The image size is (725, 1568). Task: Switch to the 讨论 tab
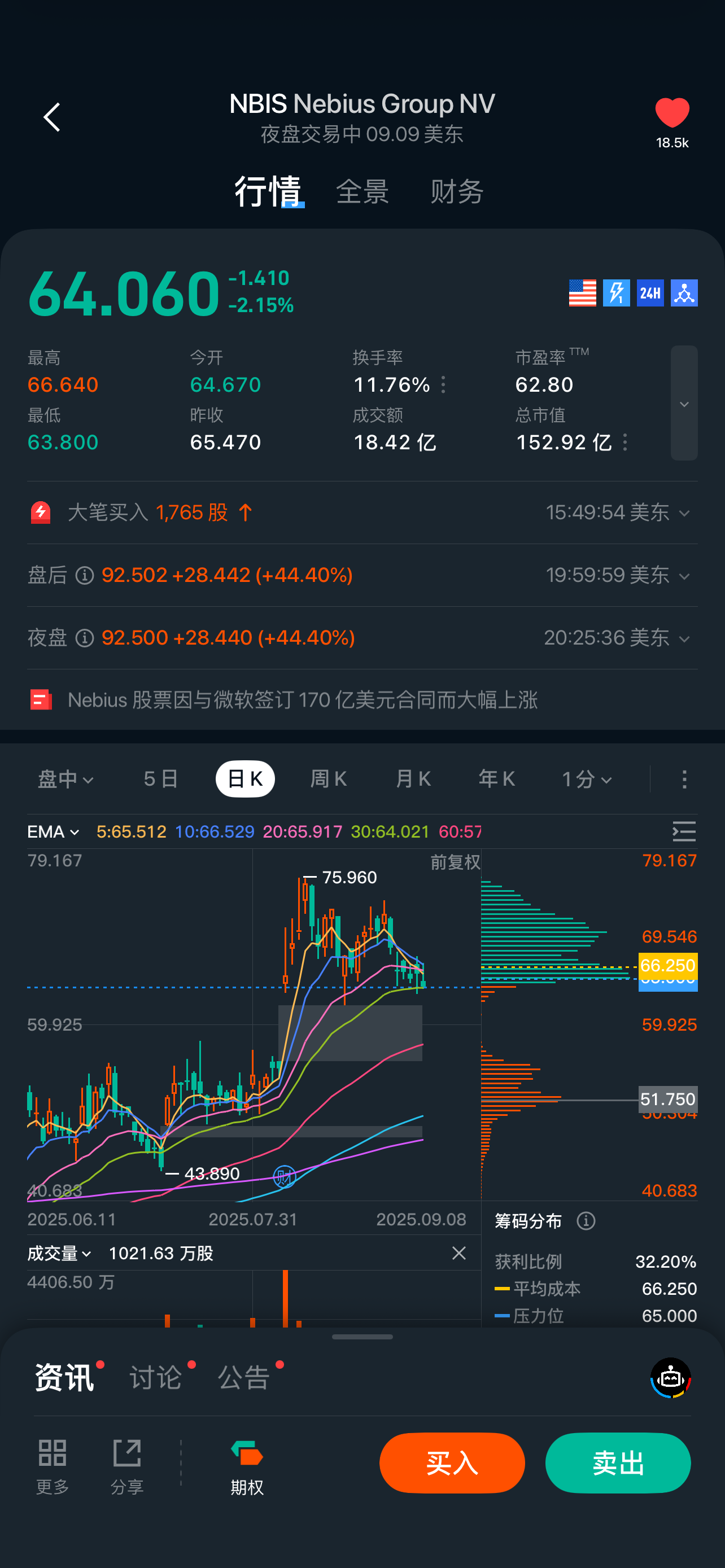point(156,1377)
